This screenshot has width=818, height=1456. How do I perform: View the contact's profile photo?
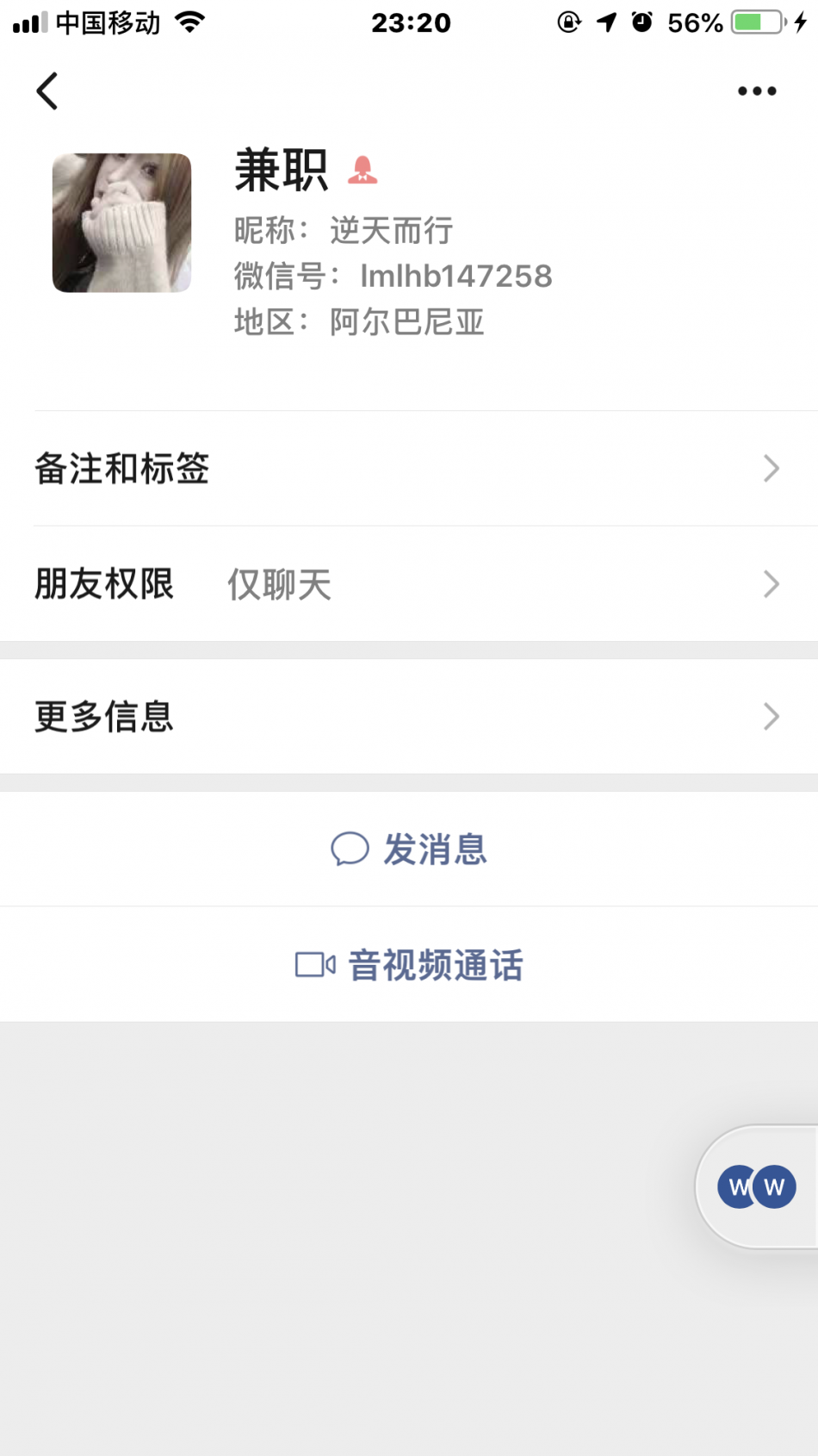point(121,223)
